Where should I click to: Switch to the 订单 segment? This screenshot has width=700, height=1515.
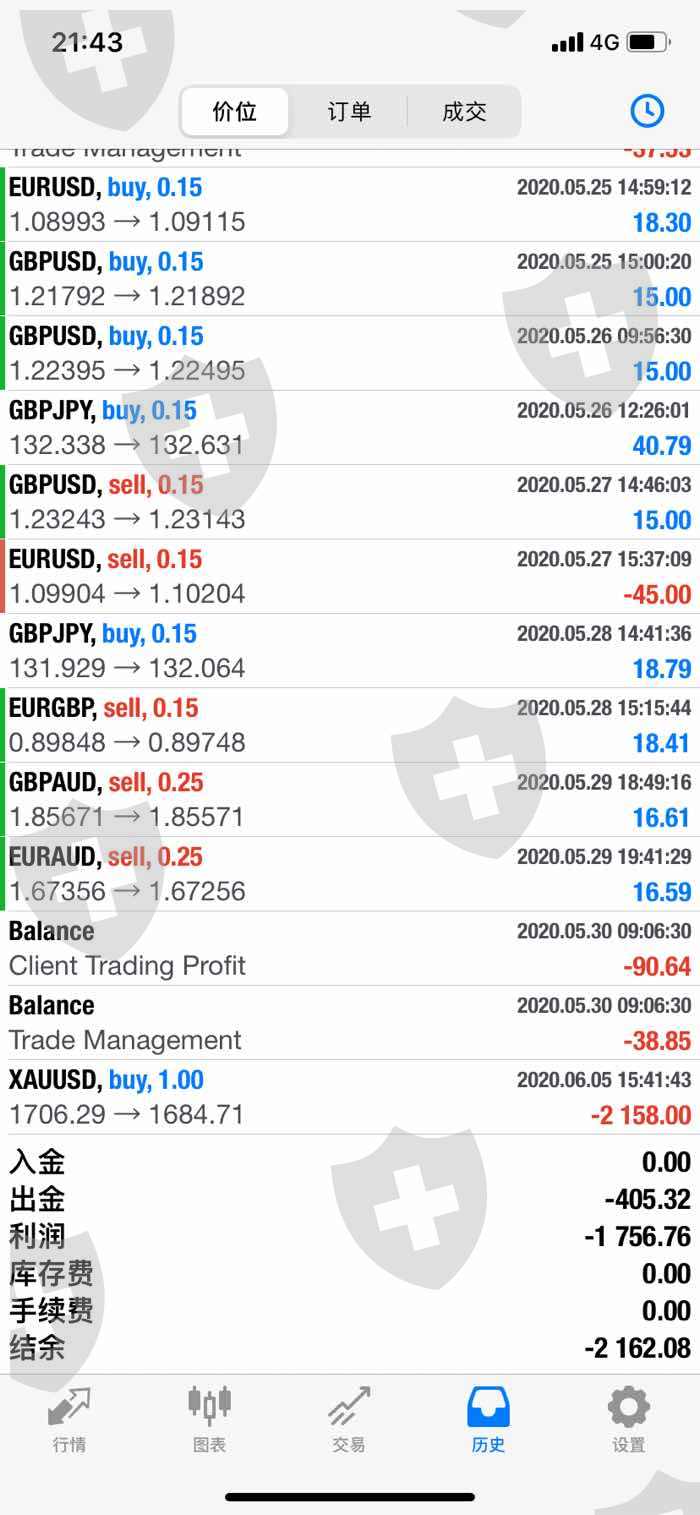[349, 111]
